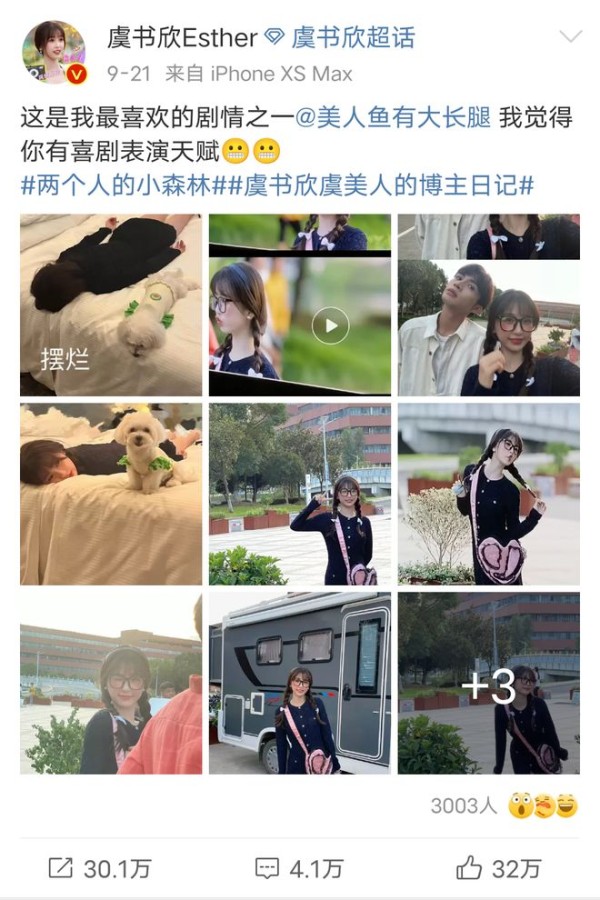Open photo of white dog on bed
This screenshot has height=900, width=600.
click(x=110, y=494)
